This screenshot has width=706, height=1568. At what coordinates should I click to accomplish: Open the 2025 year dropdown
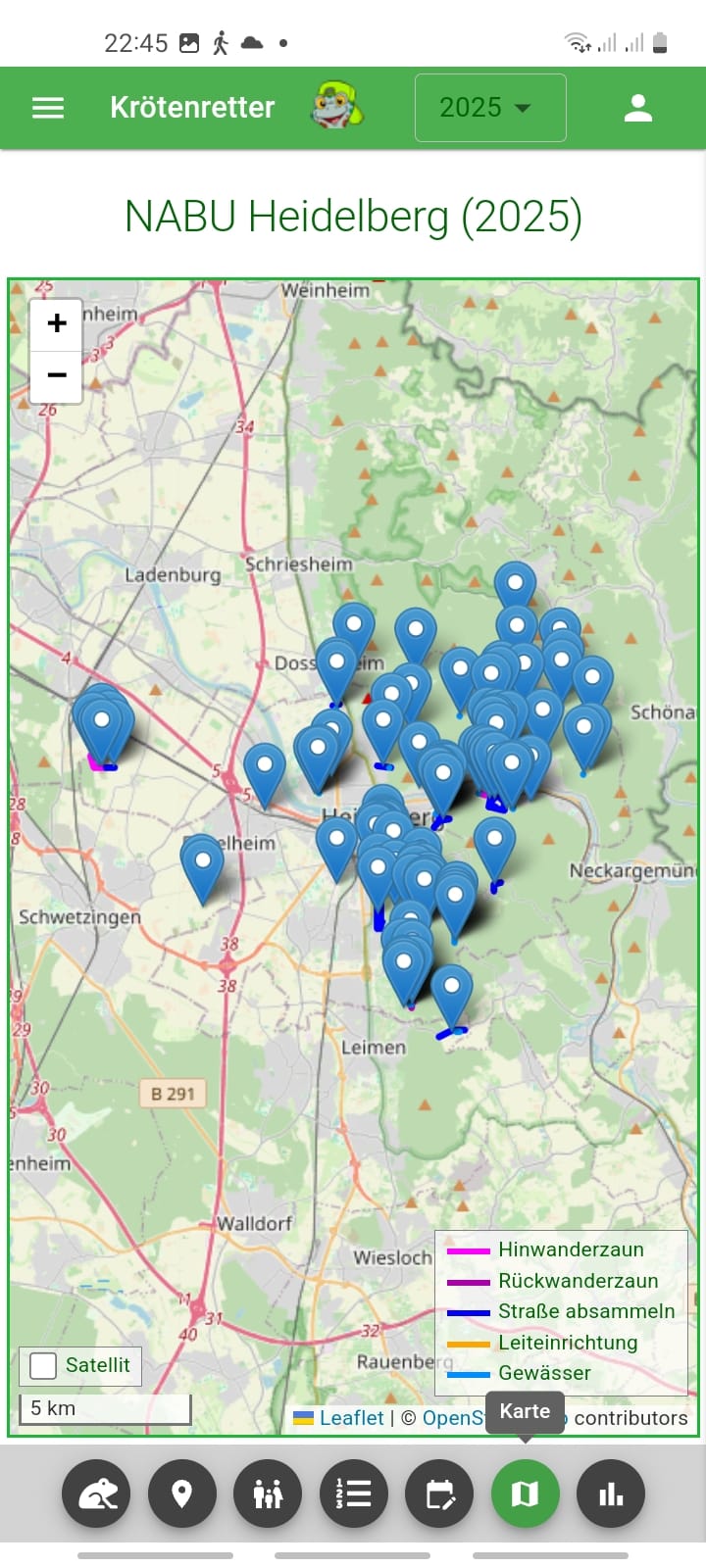pos(489,108)
